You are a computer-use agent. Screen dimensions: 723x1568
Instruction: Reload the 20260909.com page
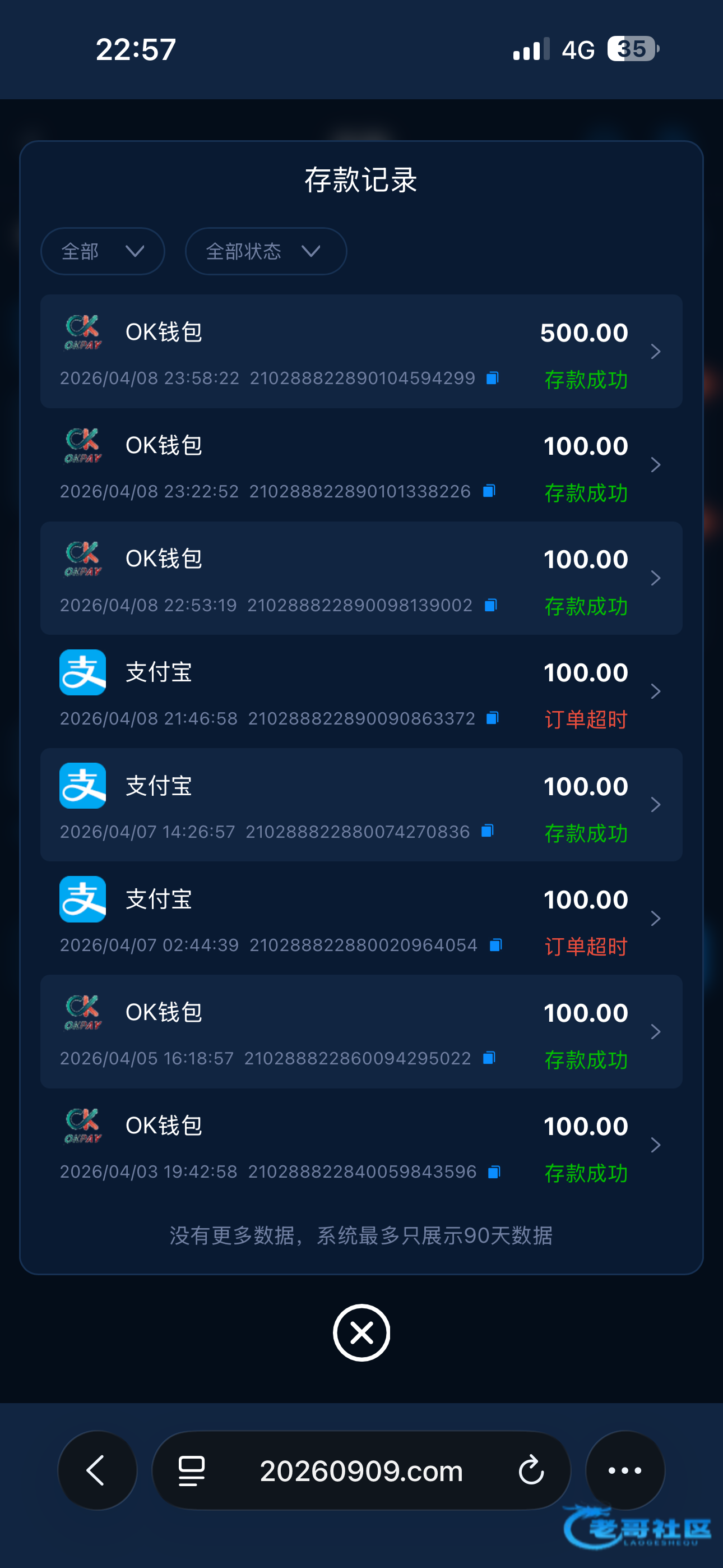point(531,1470)
